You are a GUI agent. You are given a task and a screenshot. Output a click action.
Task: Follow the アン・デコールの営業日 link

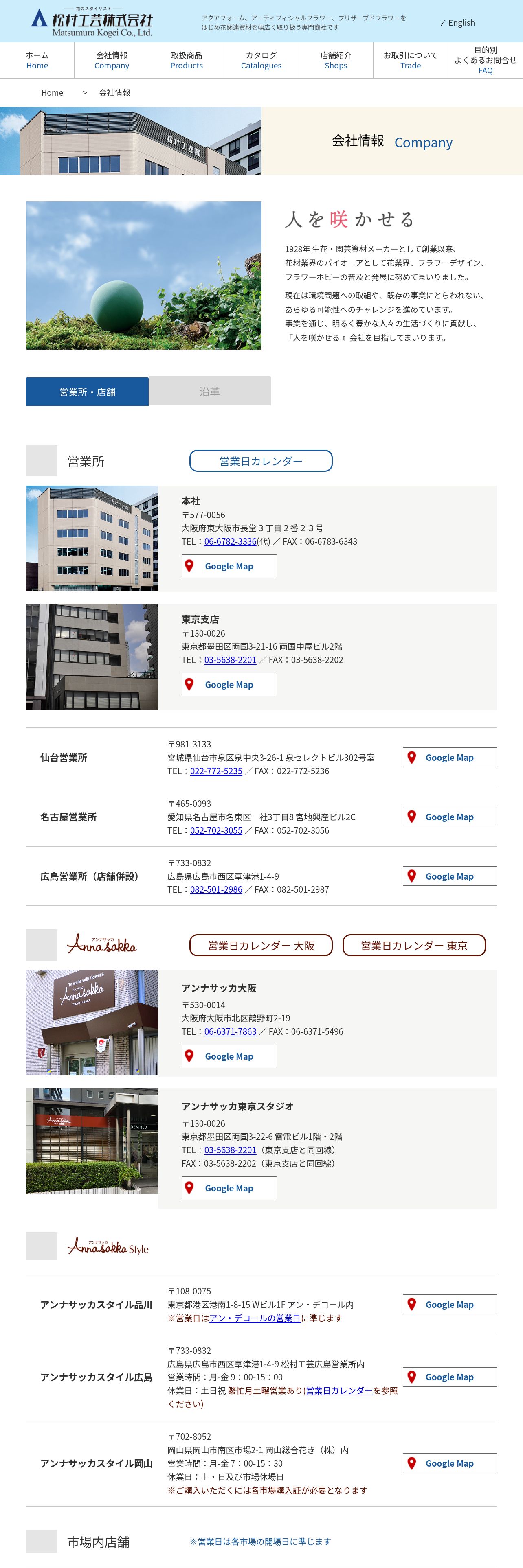tap(255, 1318)
